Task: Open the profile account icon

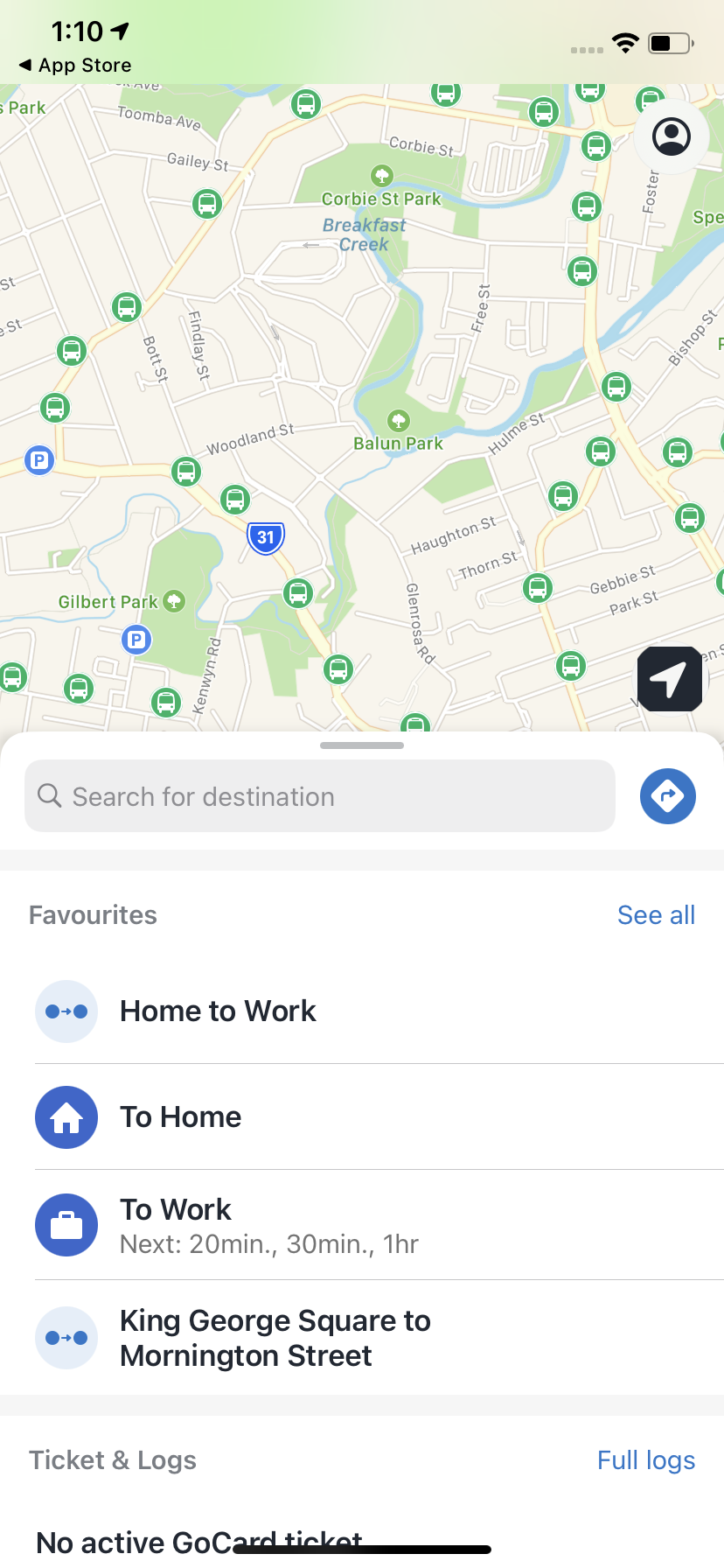Action: 672,136
